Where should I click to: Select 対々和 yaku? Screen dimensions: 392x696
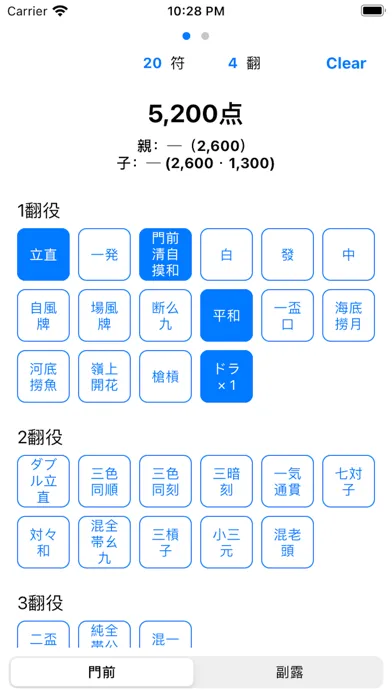44,542
